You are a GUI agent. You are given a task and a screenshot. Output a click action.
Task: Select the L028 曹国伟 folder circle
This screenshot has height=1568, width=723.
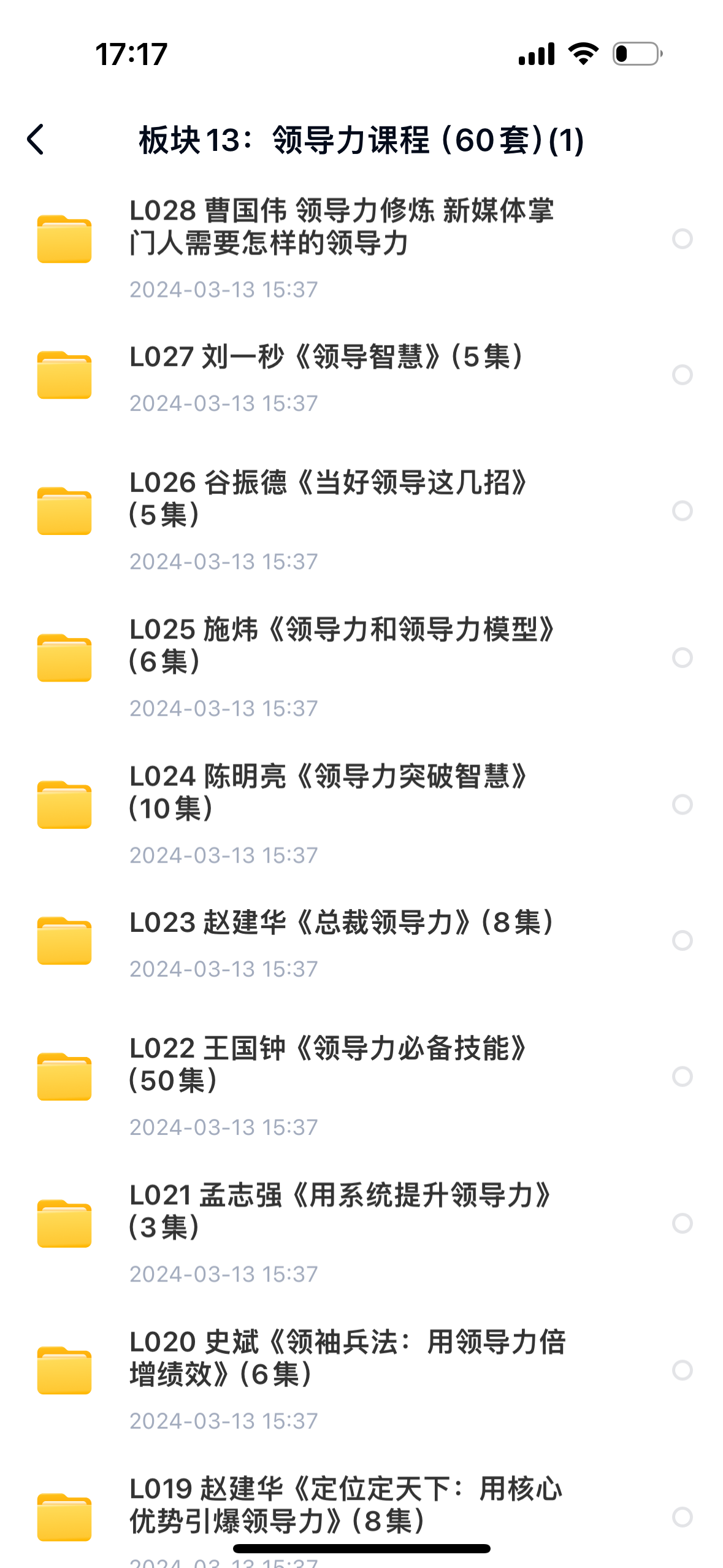[x=682, y=239]
